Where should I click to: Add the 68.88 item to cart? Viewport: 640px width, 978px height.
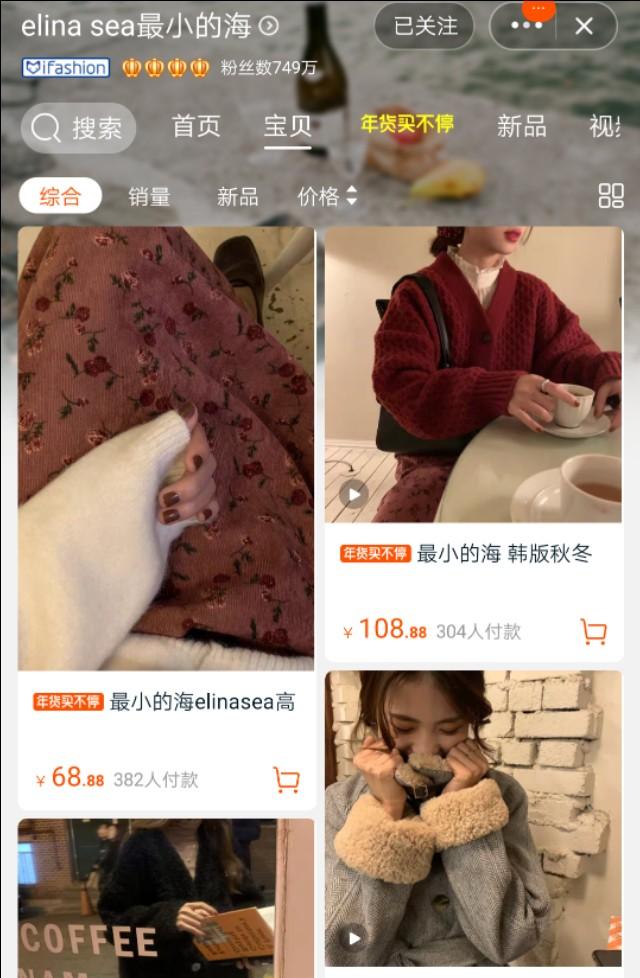click(x=286, y=780)
